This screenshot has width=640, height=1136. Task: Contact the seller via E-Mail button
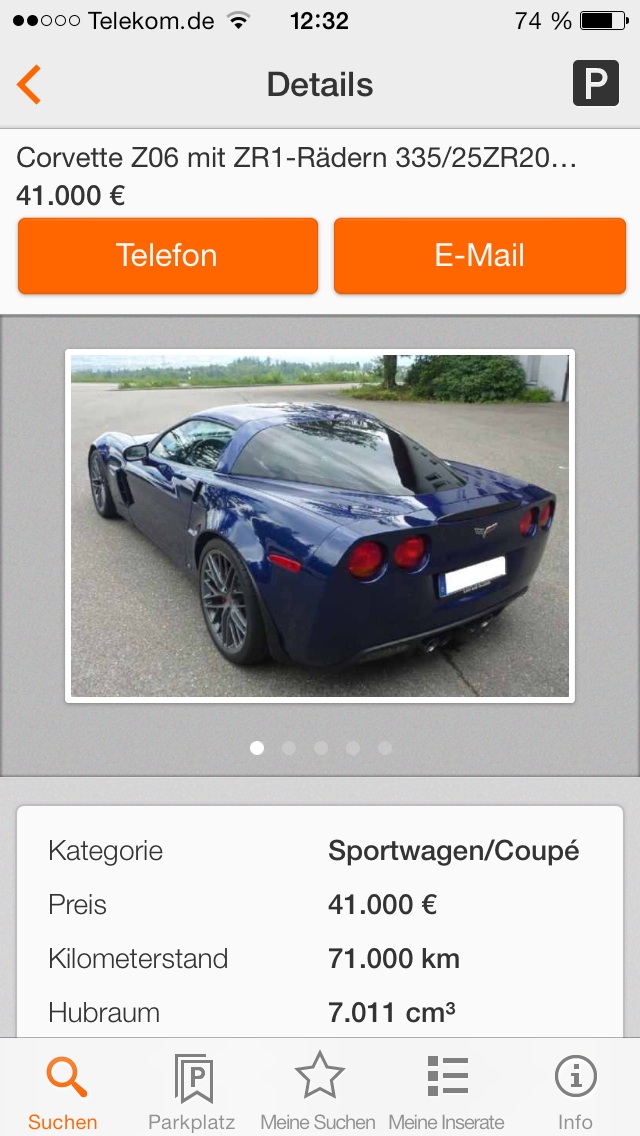(479, 256)
